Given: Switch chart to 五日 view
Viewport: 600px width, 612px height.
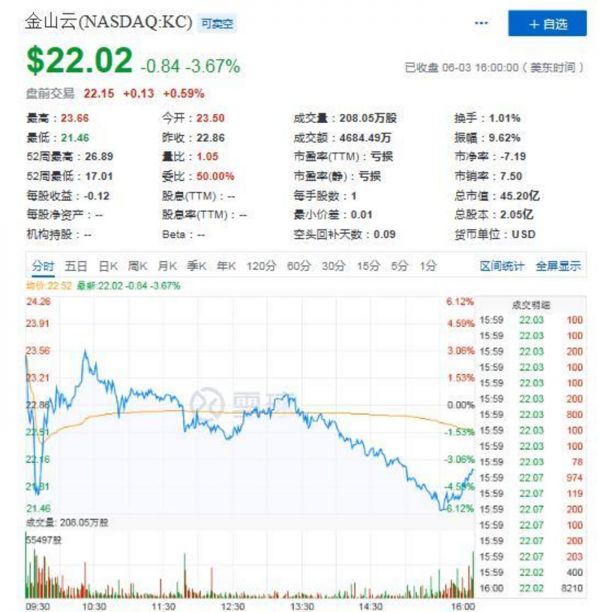Looking at the screenshot, I should [76, 265].
